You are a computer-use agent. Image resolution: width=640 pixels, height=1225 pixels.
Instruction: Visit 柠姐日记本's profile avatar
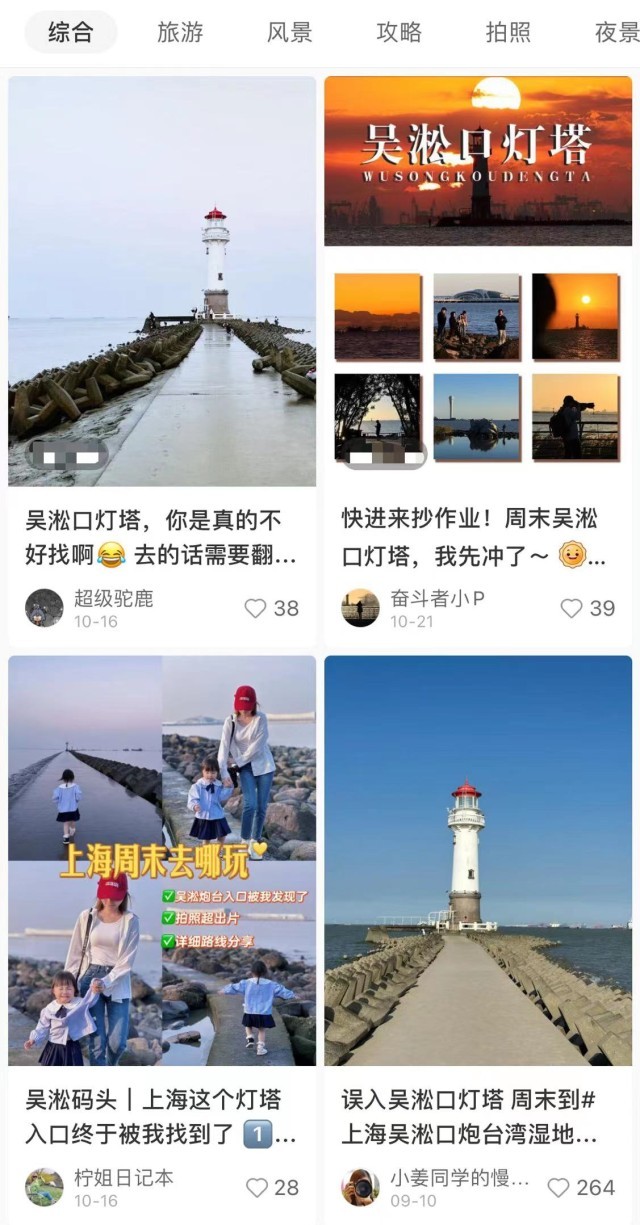(x=44, y=1187)
